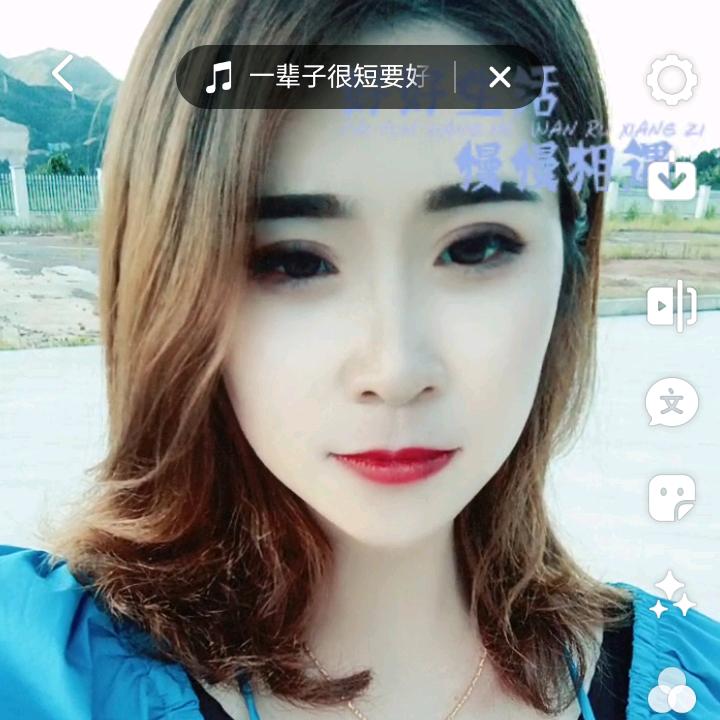Open the sparkle effects tool
Screen dimensions: 720x720
672,596
